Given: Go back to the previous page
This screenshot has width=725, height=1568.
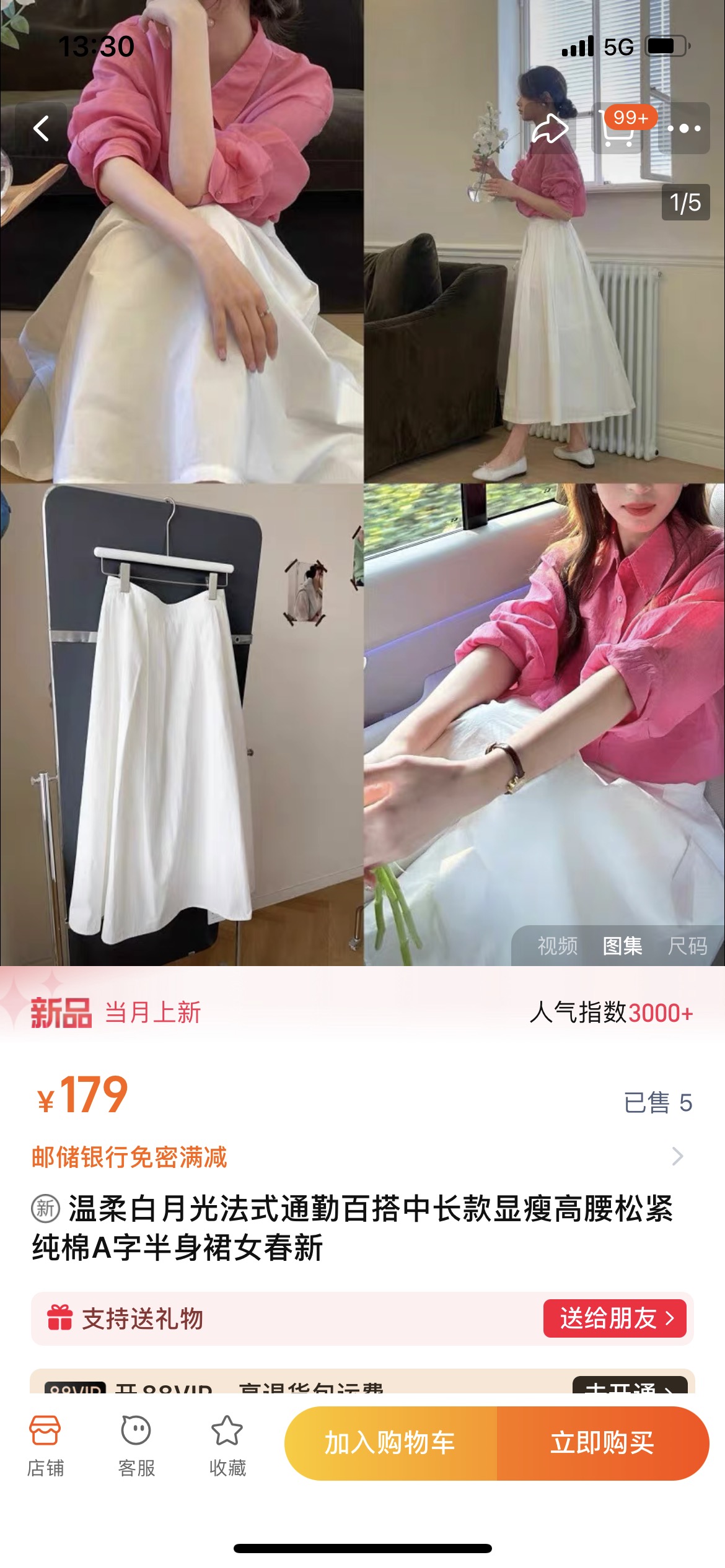Looking at the screenshot, I should (x=41, y=128).
